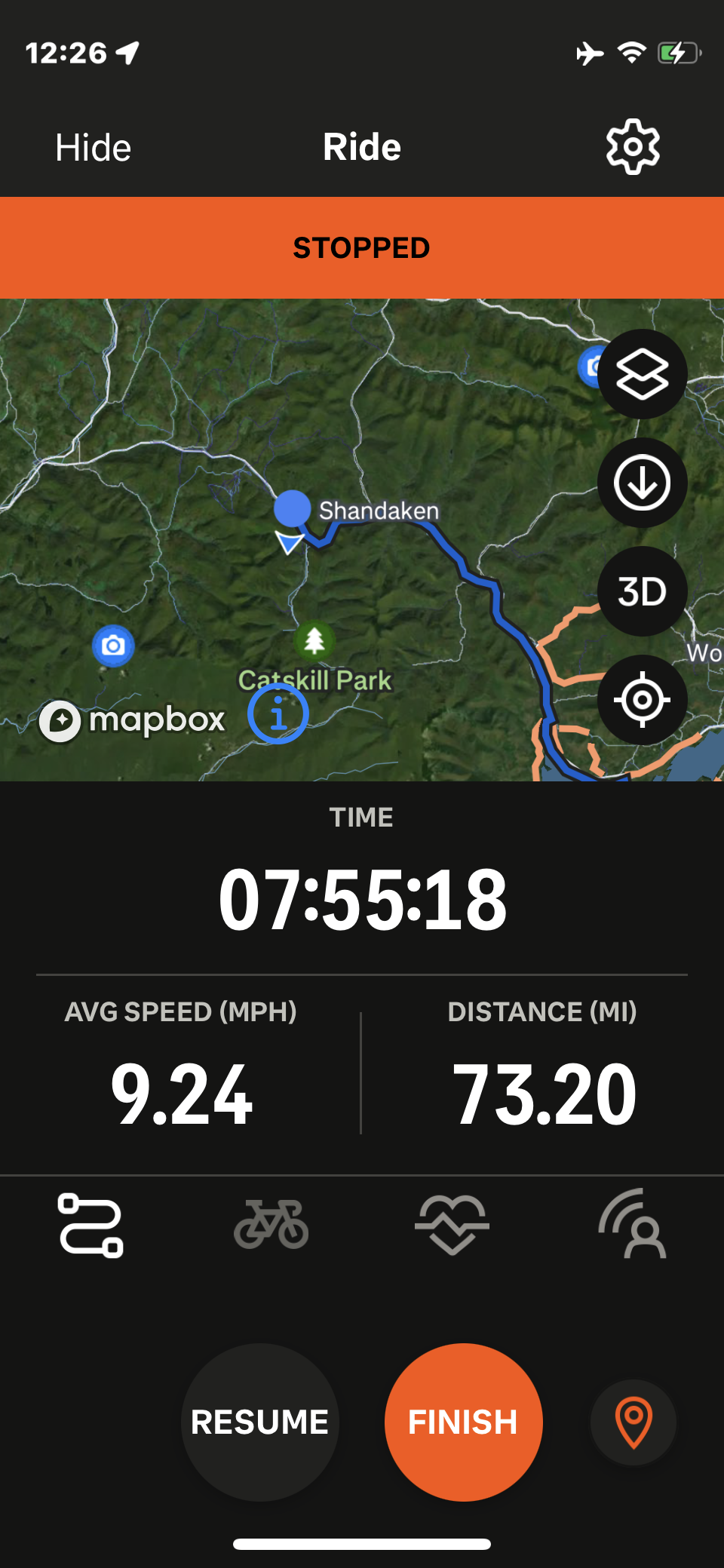Resume the stopped ride
724x1568 pixels.
click(x=260, y=1422)
